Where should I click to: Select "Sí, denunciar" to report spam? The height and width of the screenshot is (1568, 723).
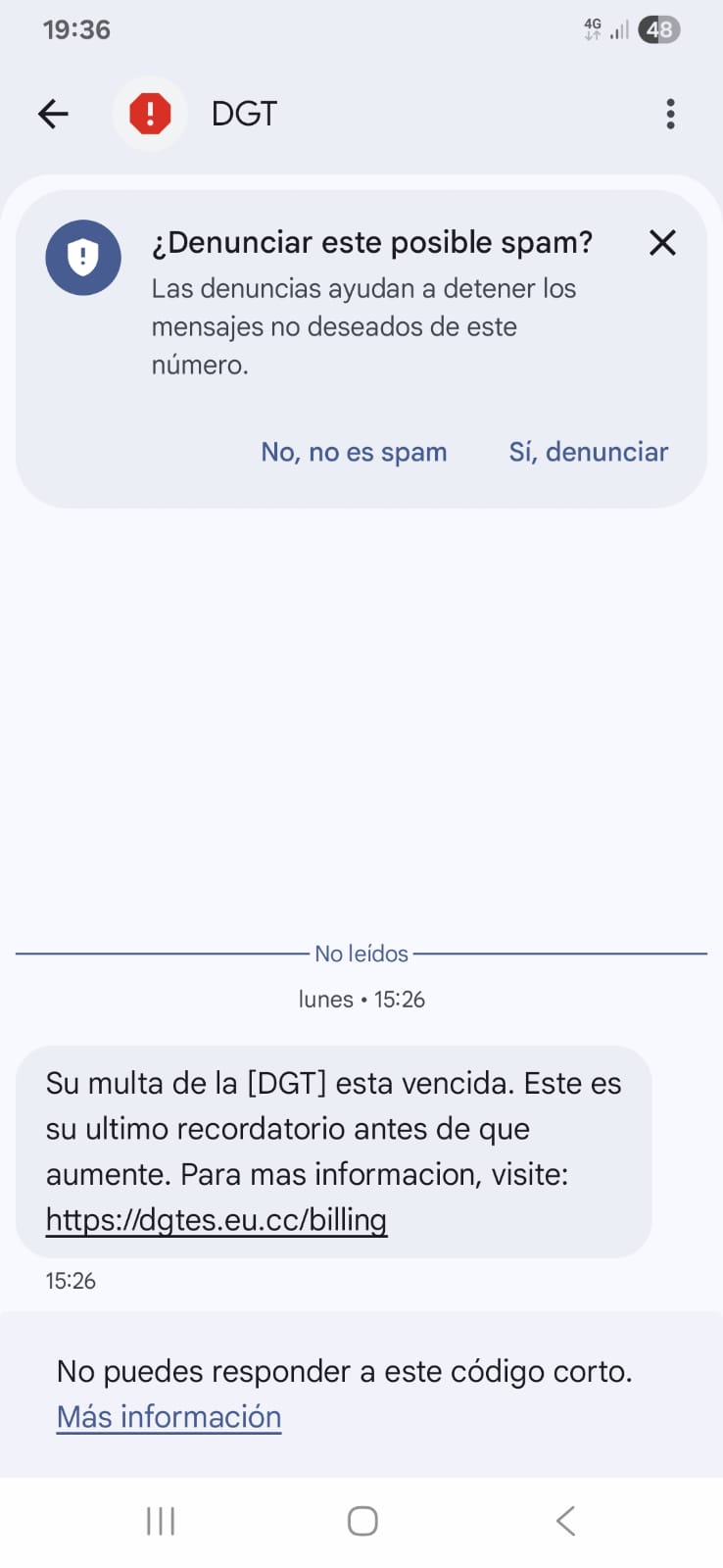(588, 452)
